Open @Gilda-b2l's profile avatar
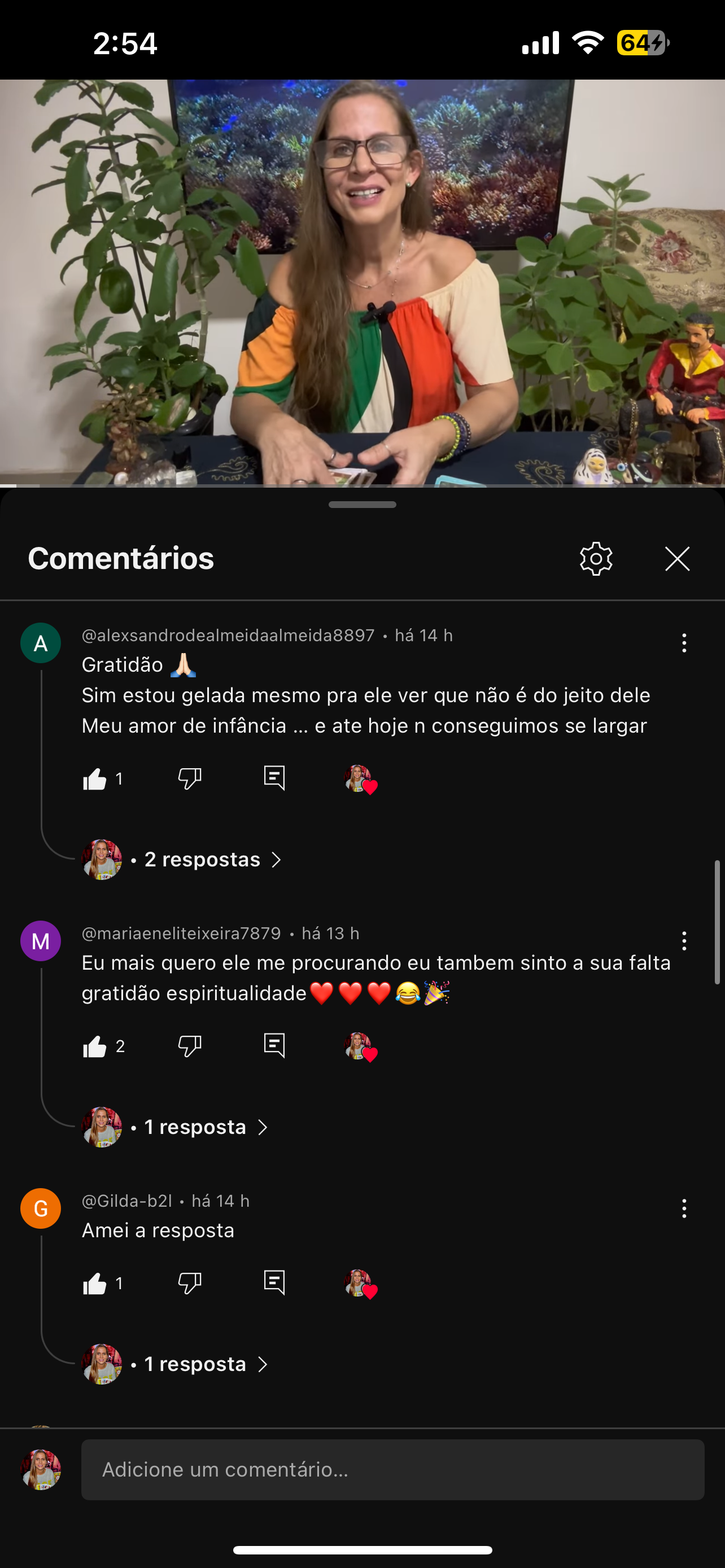This screenshot has width=725, height=1568. 41,1208
